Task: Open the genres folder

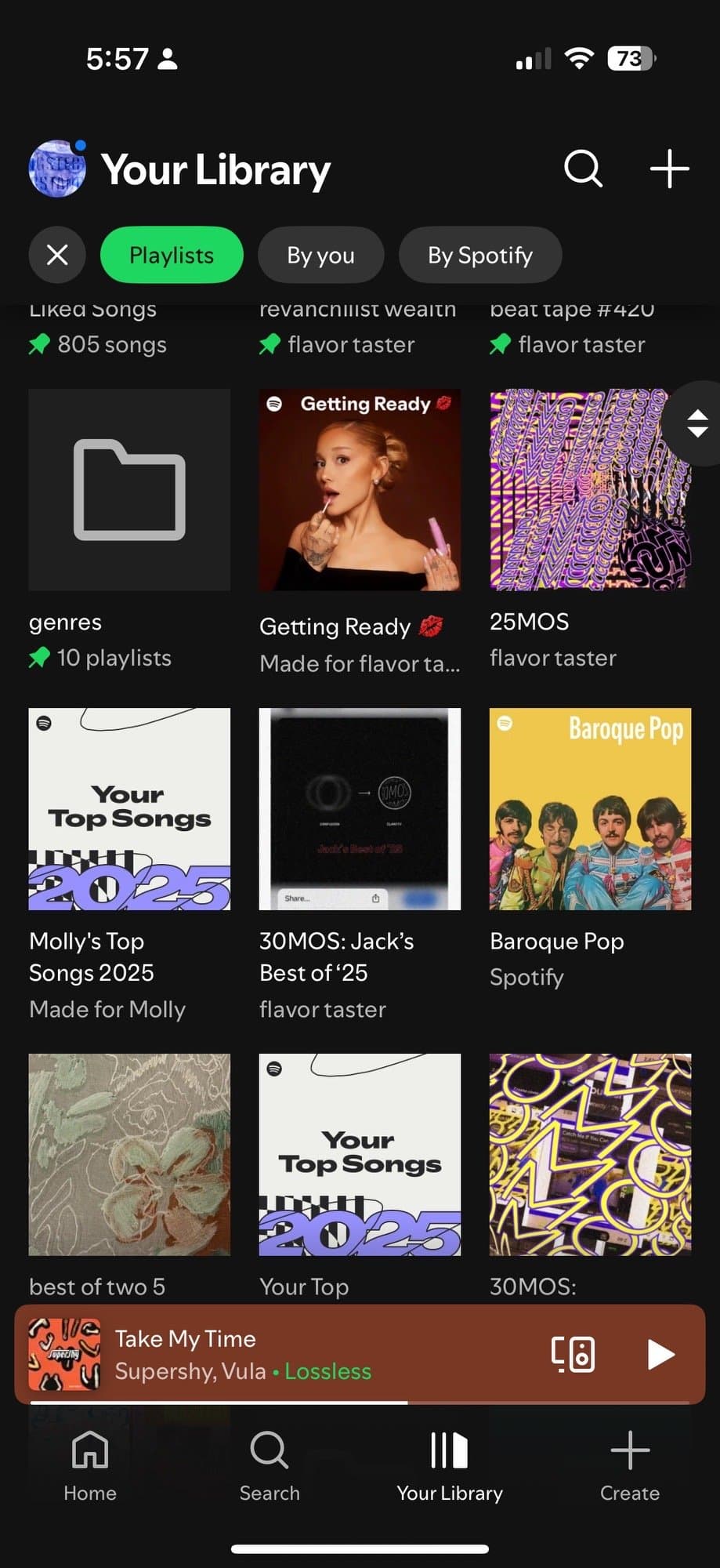Action: tap(128, 489)
